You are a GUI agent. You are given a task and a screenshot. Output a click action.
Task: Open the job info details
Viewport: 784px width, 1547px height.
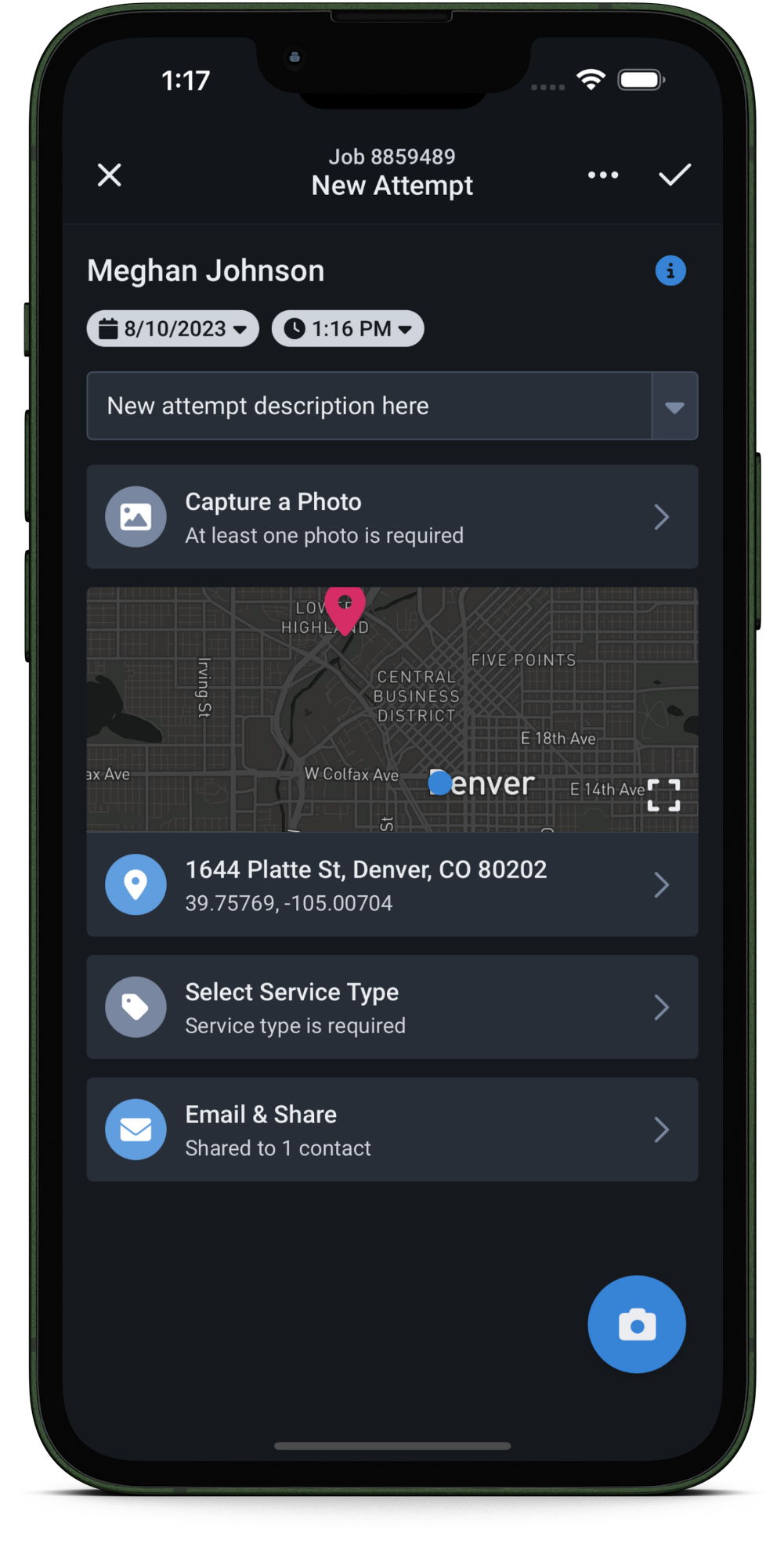click(x=670, y=270)
